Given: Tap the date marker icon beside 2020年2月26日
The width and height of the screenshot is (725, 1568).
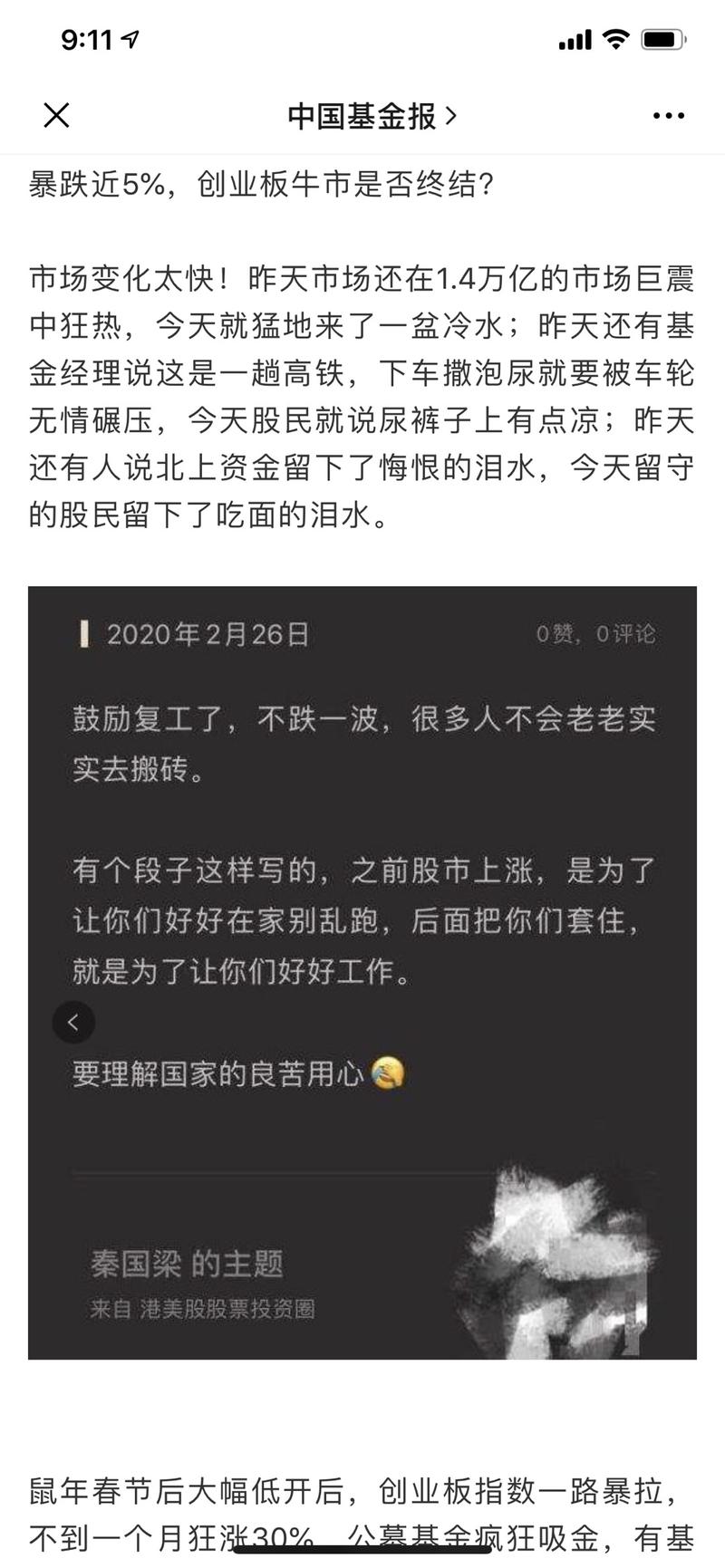Looking at the screenshot, I should 83,635.
